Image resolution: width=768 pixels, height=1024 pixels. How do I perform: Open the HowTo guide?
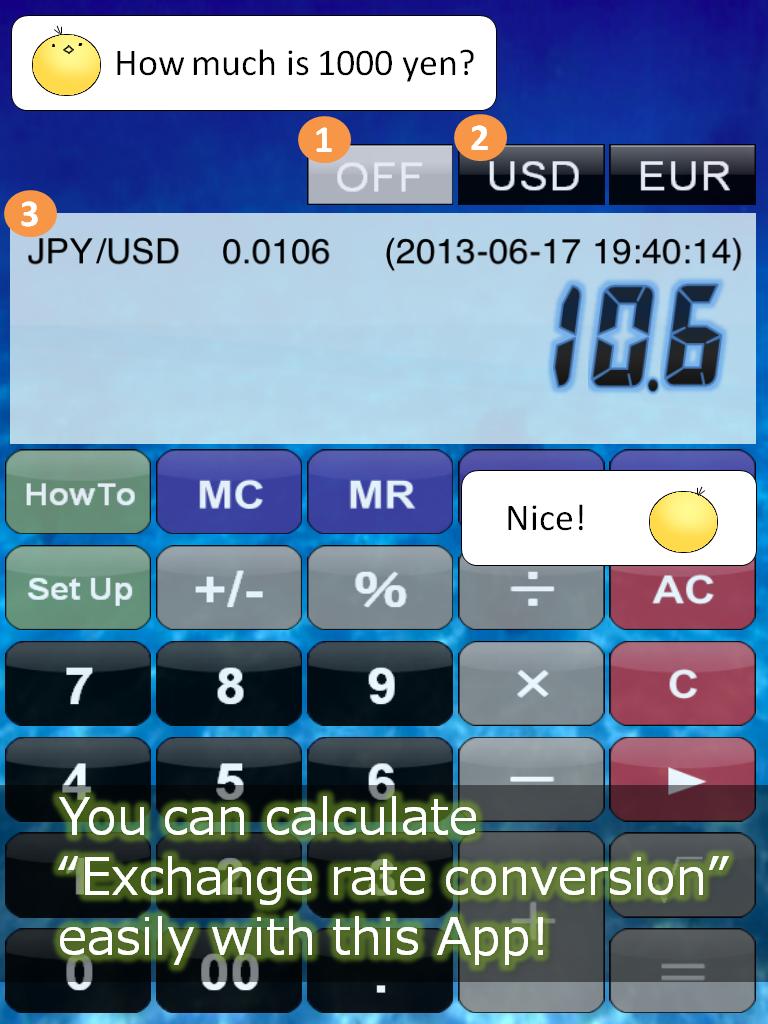(x=77, y=492)
